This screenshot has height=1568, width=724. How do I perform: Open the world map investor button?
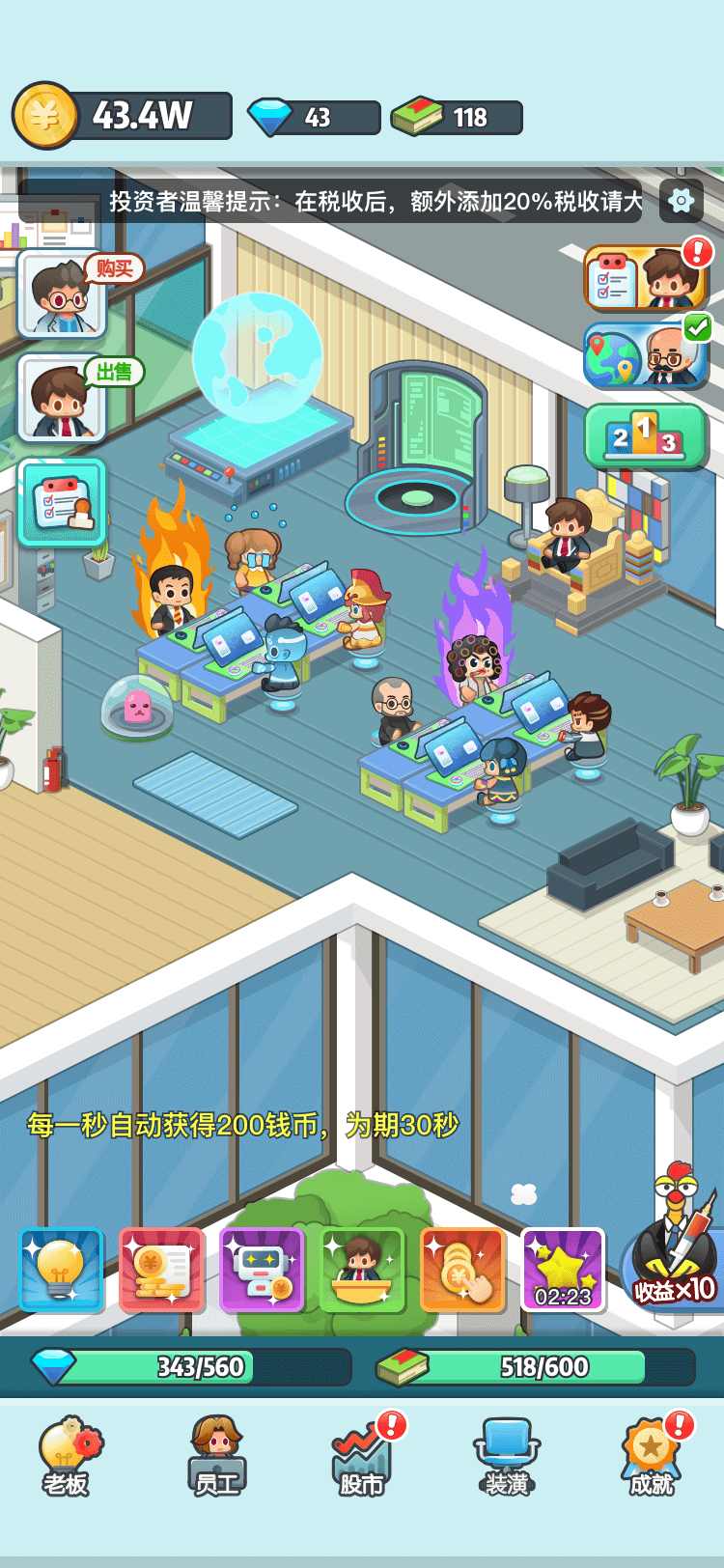click(645, 355)
